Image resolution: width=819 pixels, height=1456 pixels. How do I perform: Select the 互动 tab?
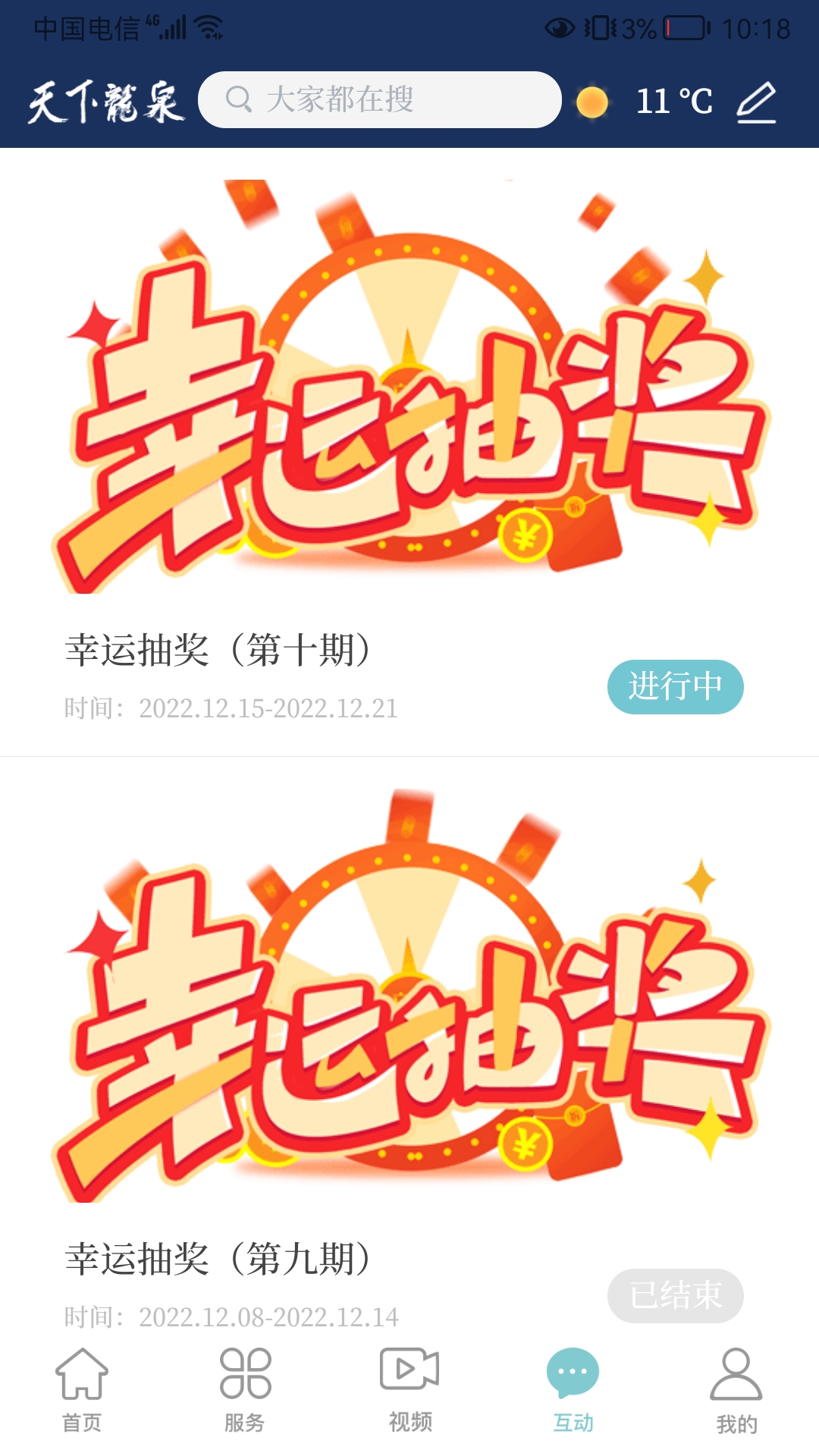[573, 1391]
